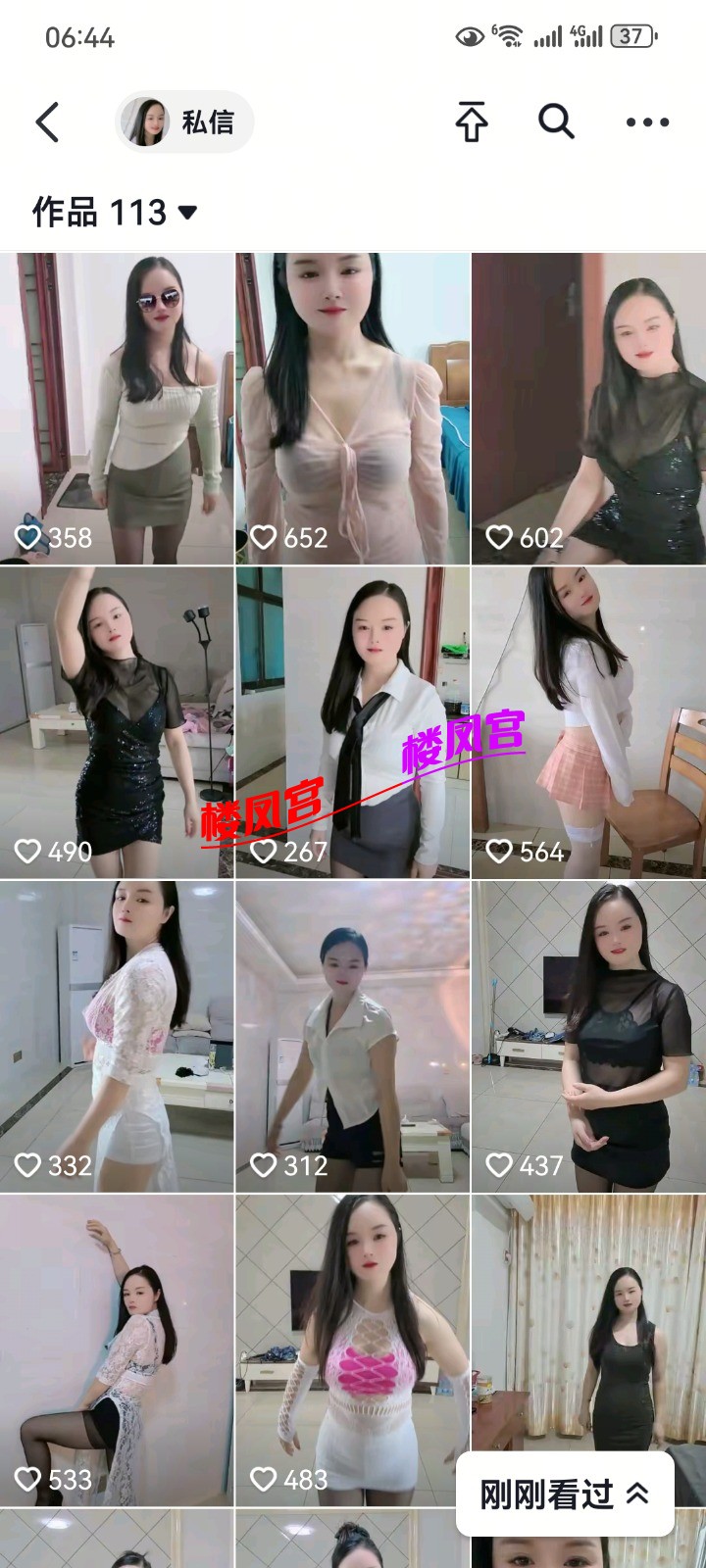Play the video with 267 likes
706x1568 pixels.
pos(352,721)
